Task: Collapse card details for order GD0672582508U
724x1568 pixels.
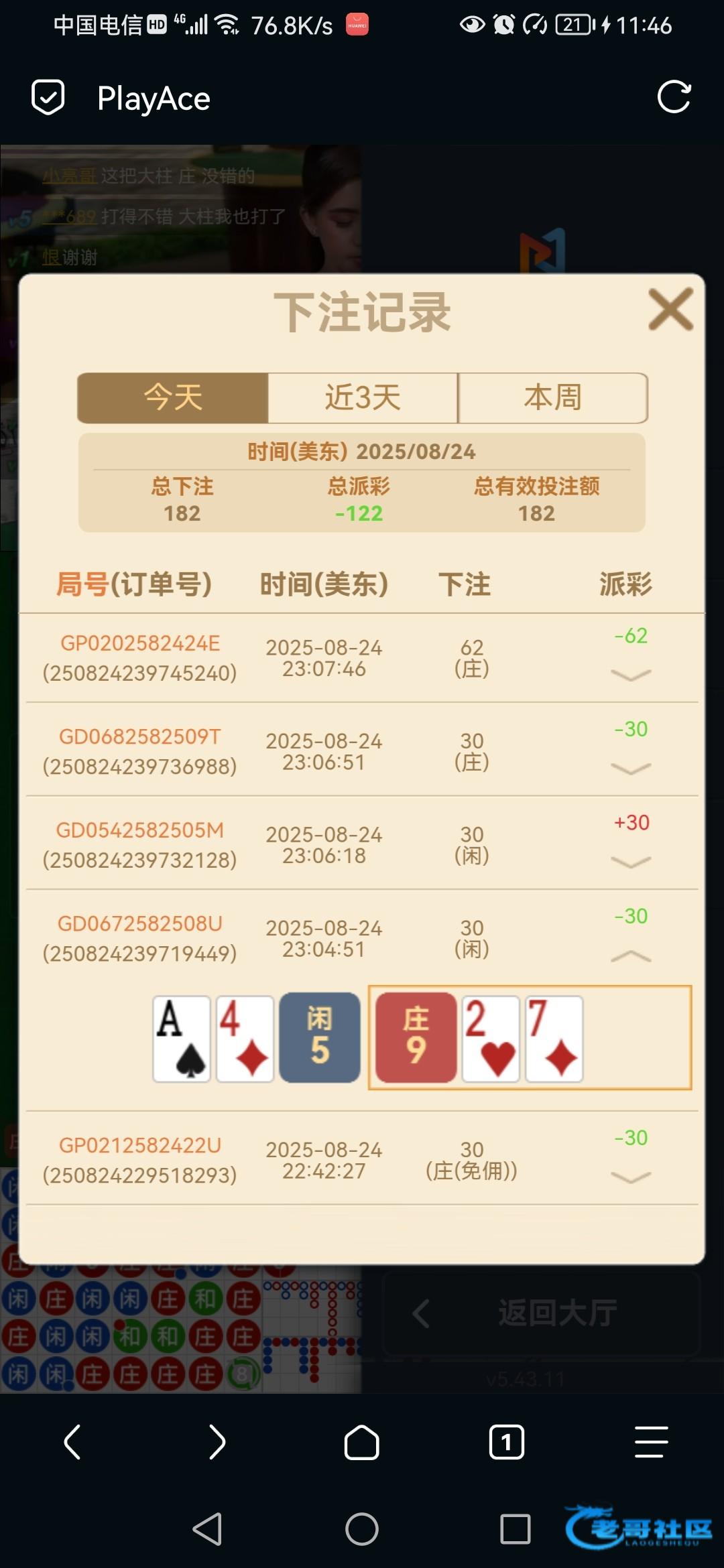Action: (631, 956)
